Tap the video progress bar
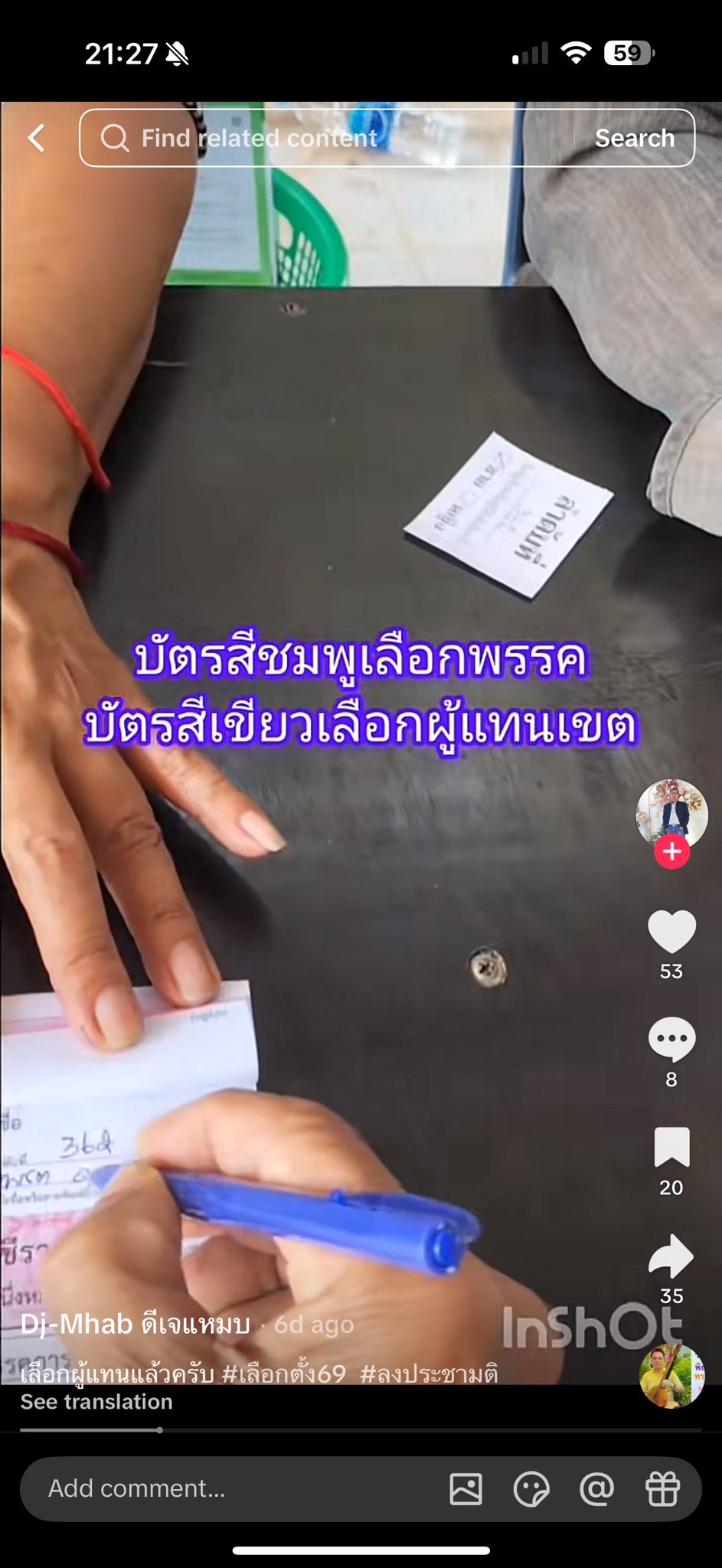Screen dimensions: 722x1568 (x=360, y=1429)
